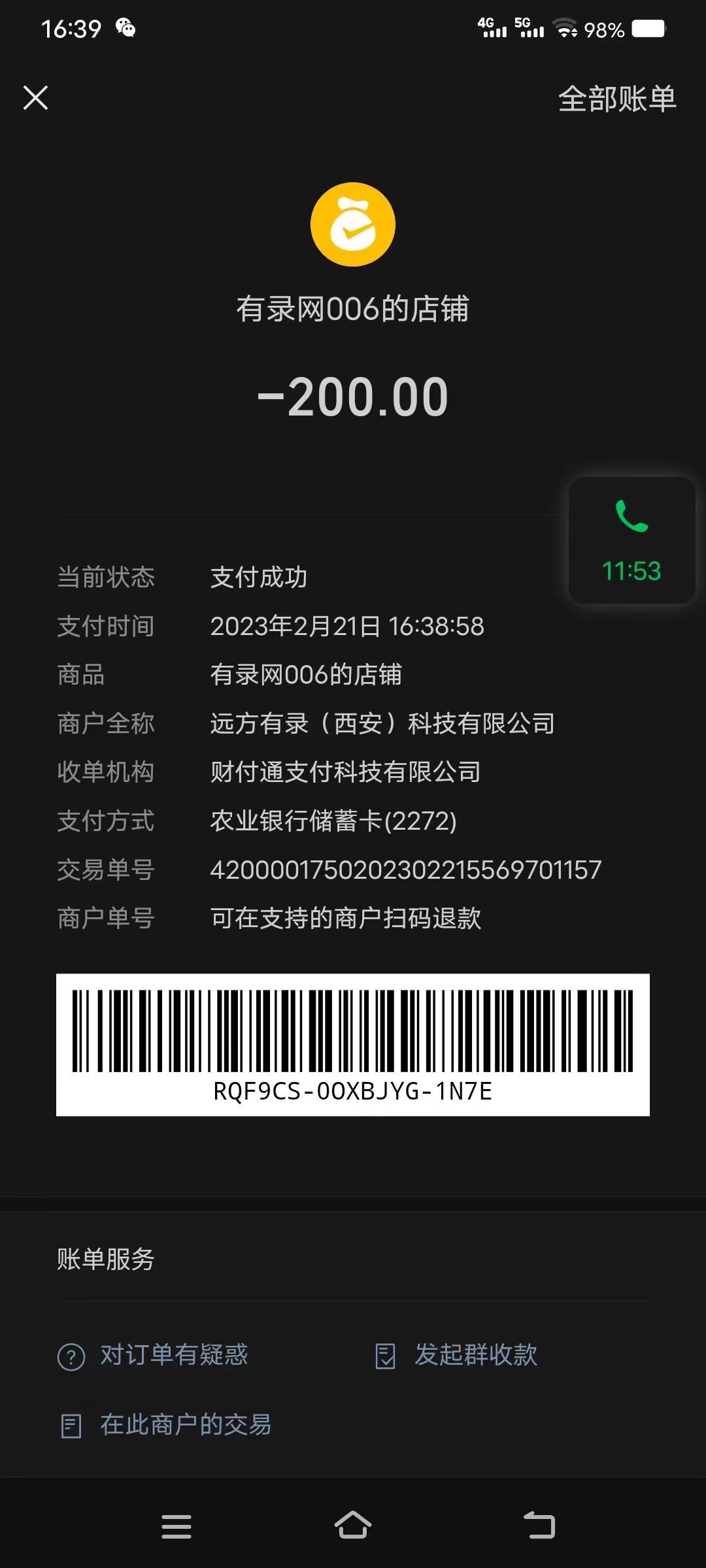
Task: Tap the system back button
Action: tap(539, 1526)
